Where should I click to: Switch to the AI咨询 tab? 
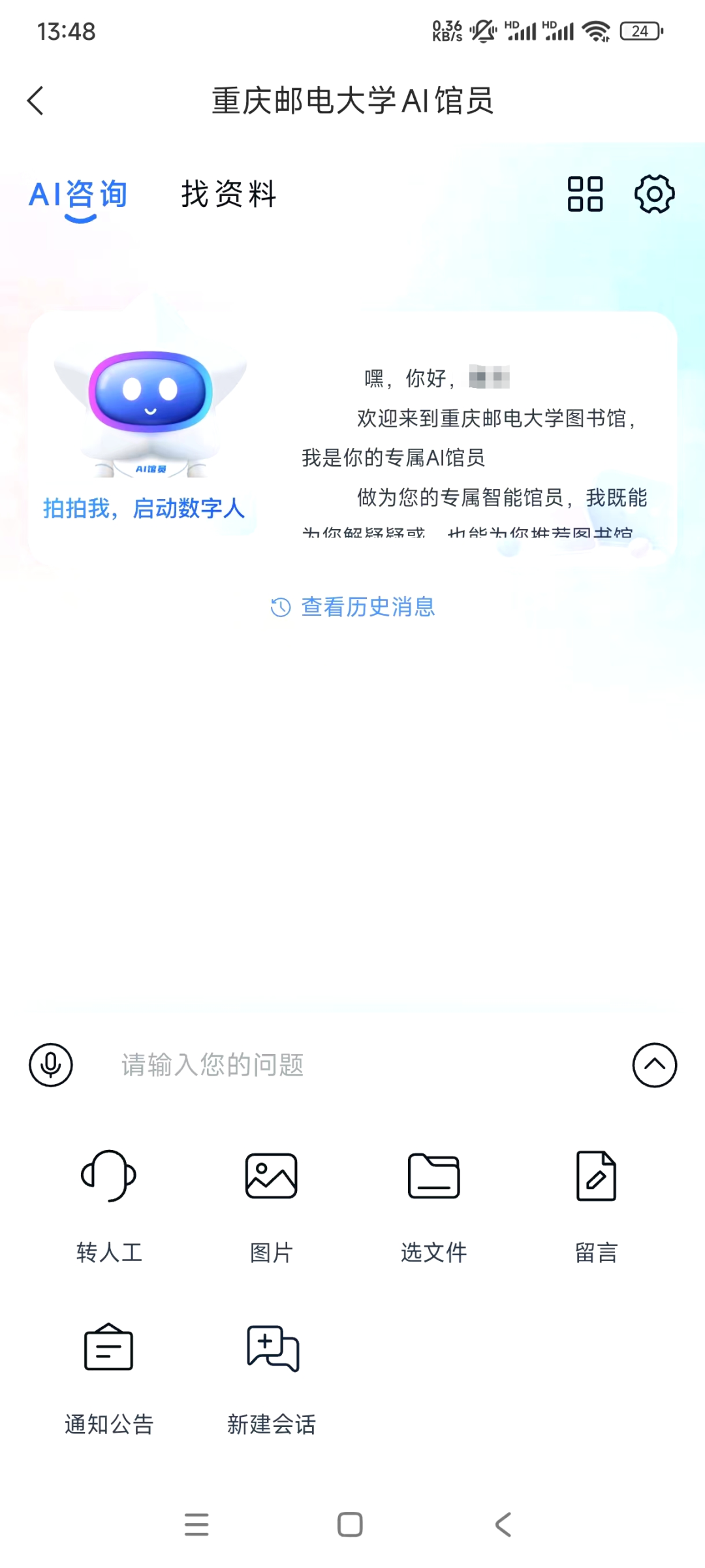79,195
